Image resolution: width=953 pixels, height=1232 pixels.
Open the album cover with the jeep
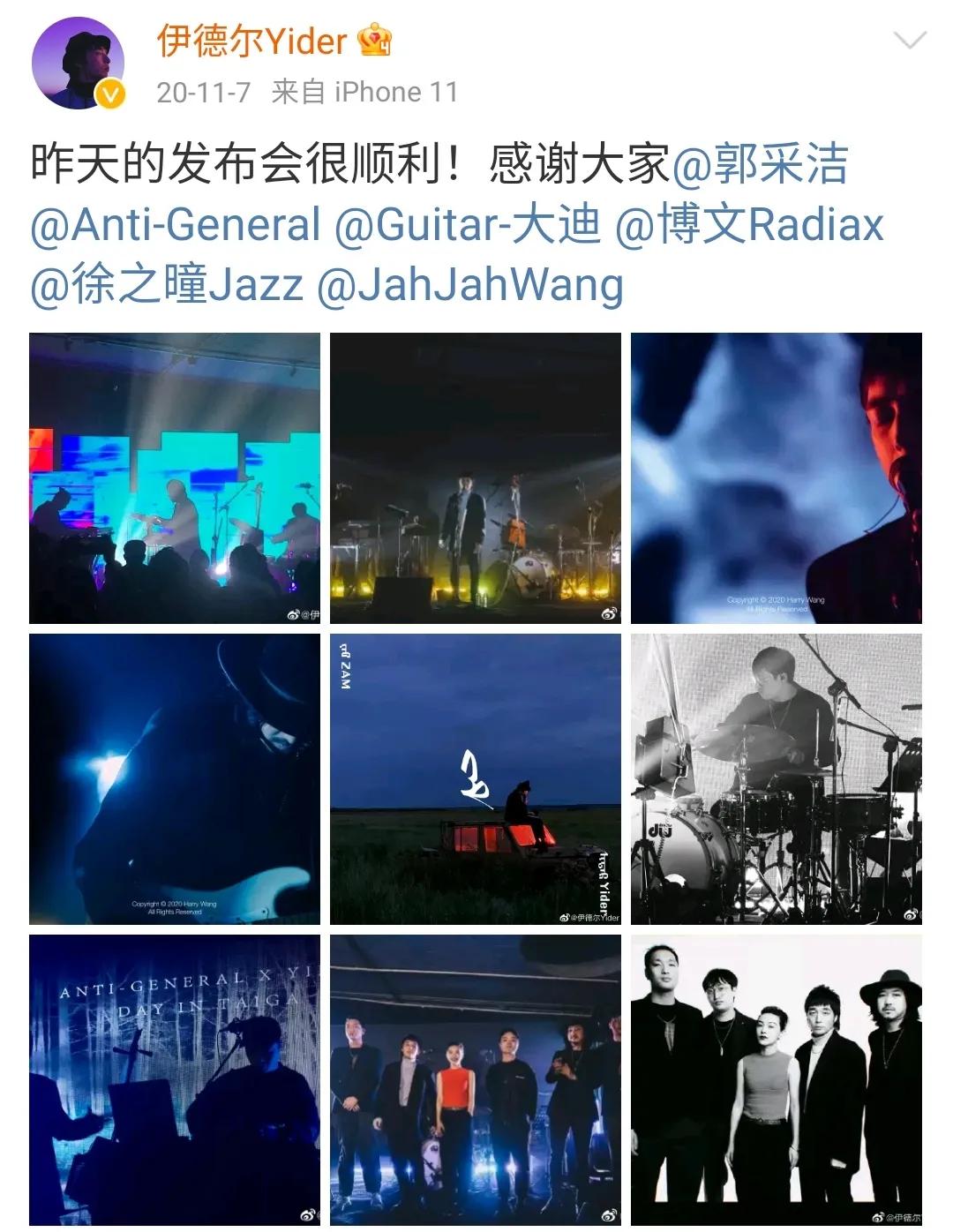[x=476, y=779]
